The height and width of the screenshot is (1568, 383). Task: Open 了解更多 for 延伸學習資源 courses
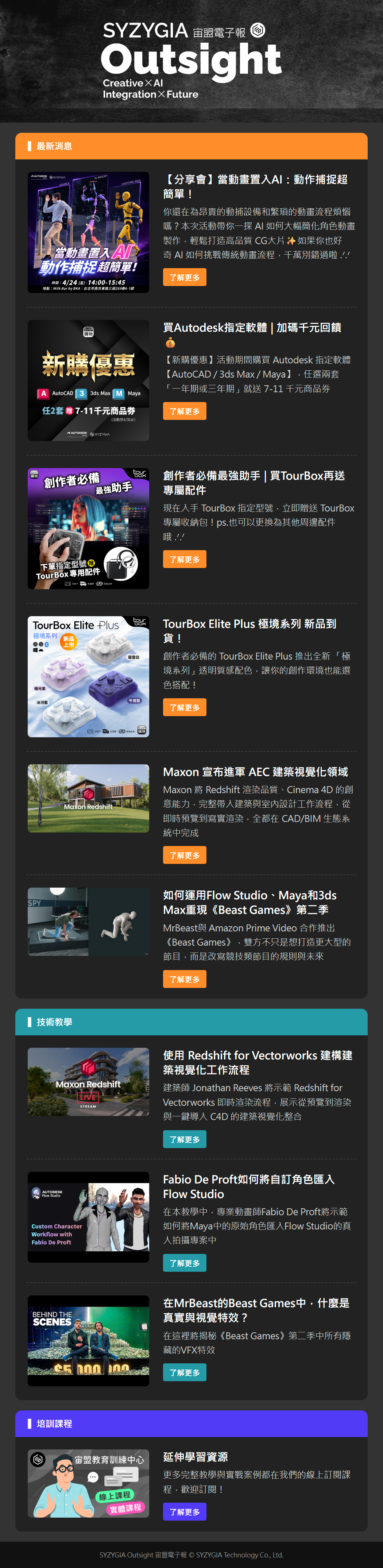tap(185, 1511)
